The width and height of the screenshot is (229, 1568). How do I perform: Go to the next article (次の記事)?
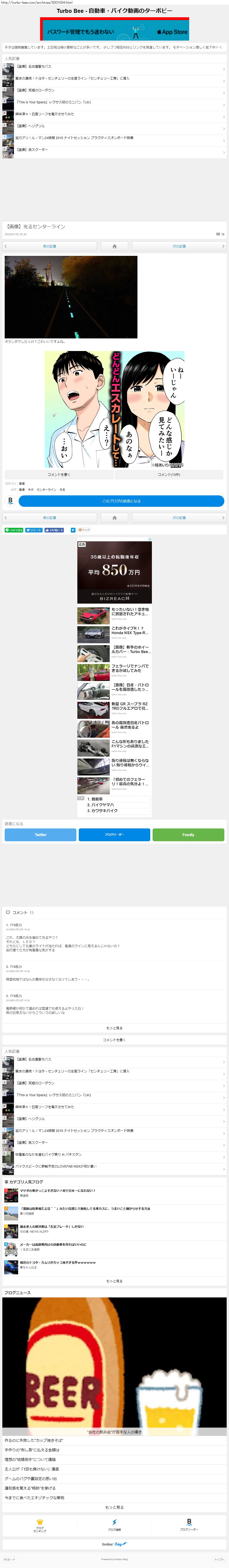179,246
